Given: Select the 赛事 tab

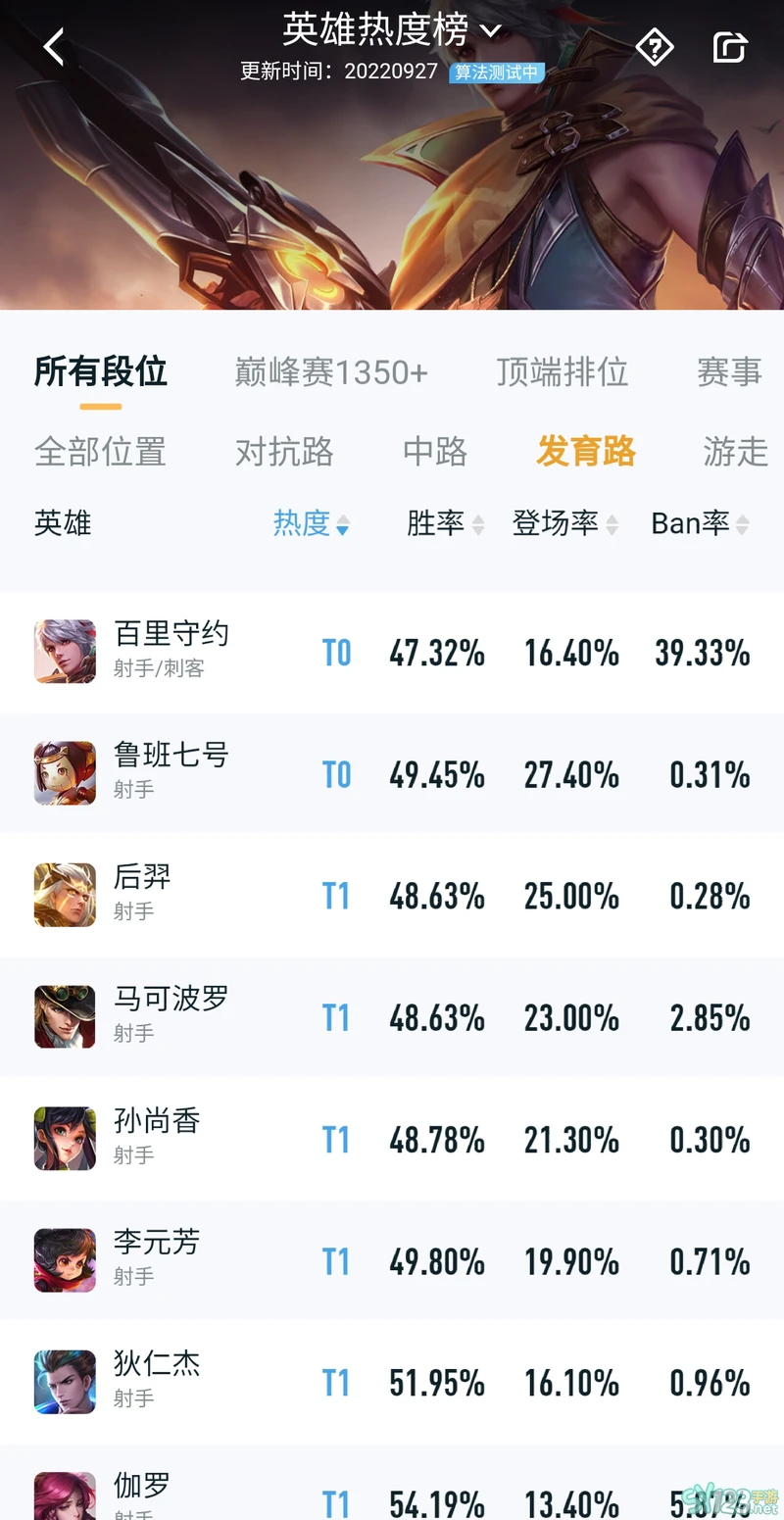Looking at the screenshot, I should coord(728,372).
